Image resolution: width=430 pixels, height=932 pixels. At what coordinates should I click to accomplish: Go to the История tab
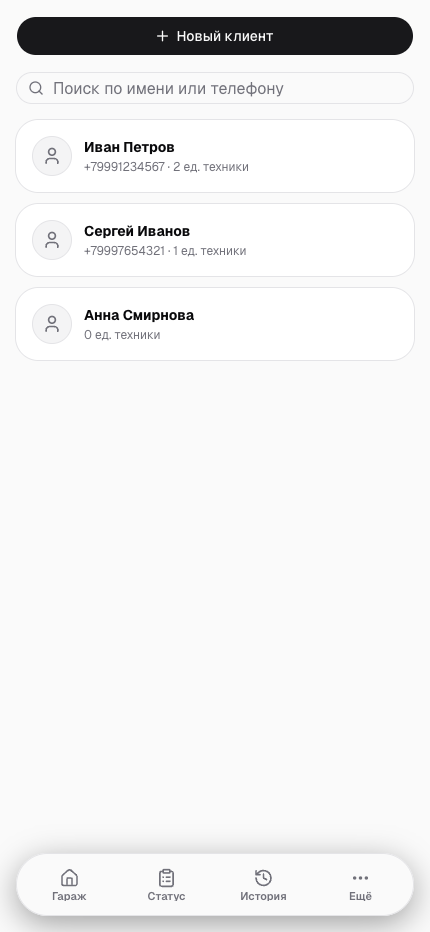263,885
